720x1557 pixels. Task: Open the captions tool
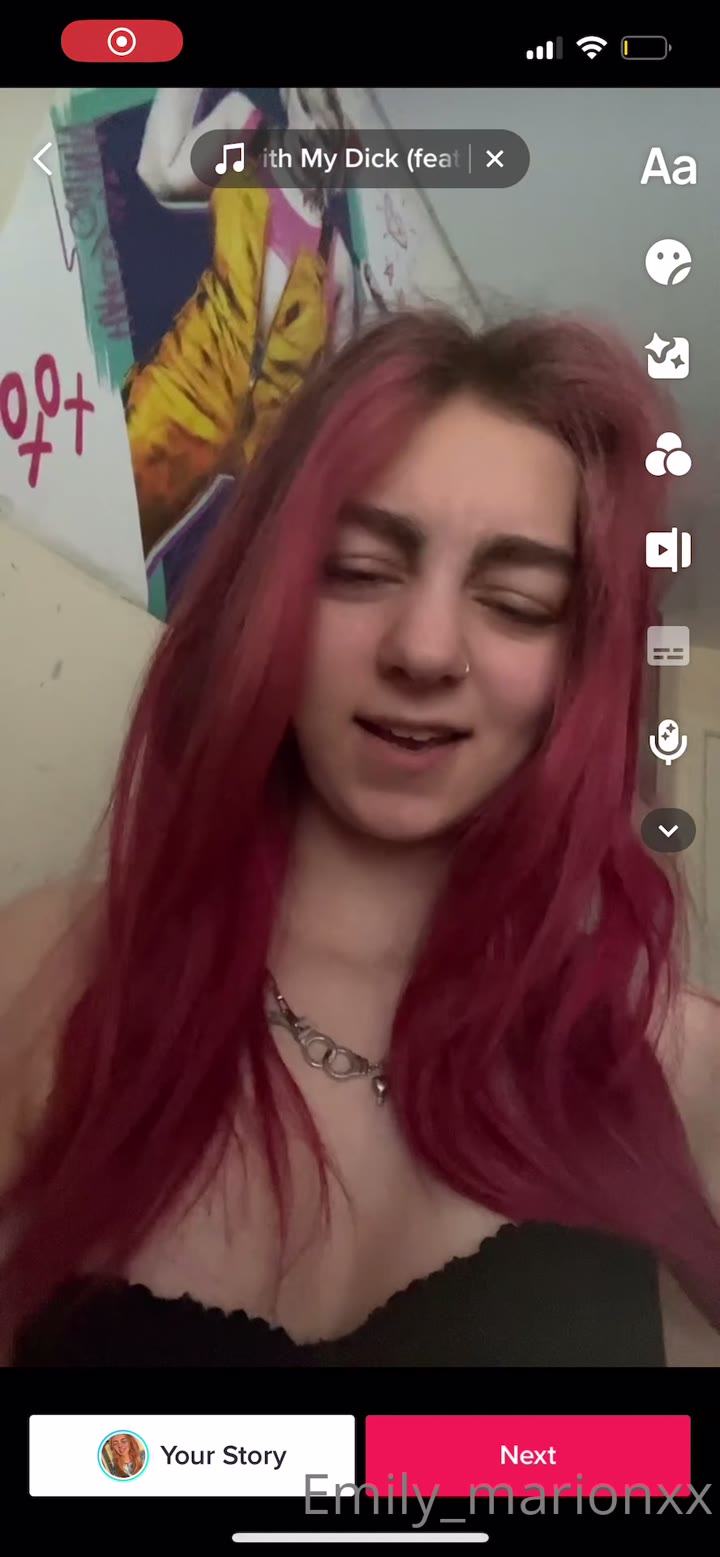pos(668,647)
